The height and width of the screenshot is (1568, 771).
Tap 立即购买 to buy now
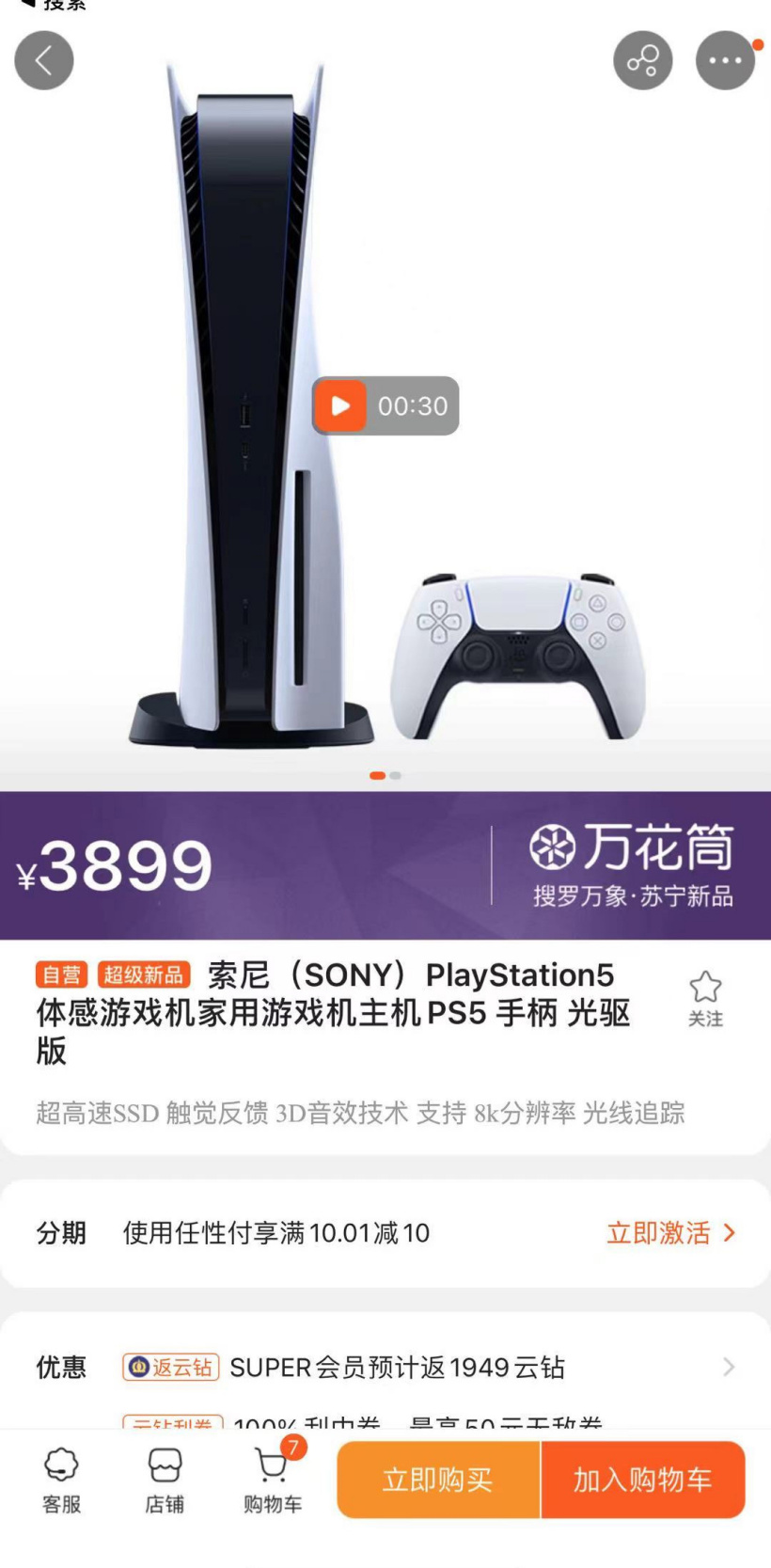coord(436,1479)
